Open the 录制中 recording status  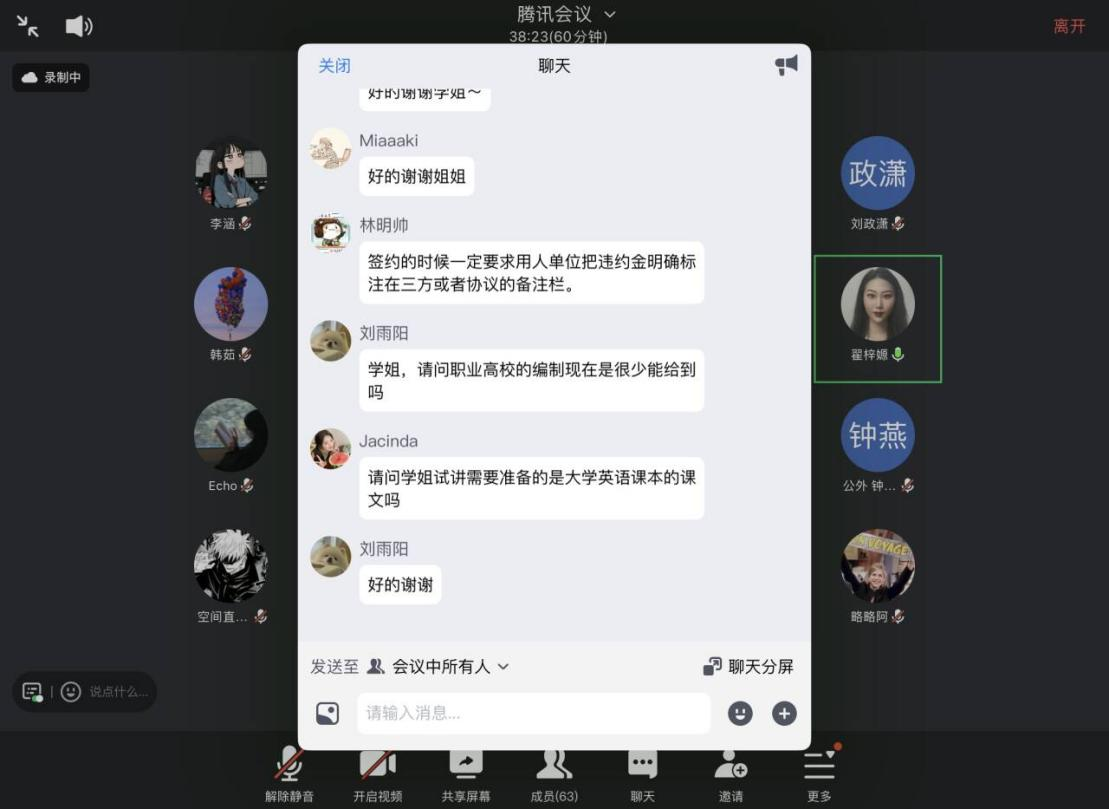pyautogui.click(x=51, y=77)
